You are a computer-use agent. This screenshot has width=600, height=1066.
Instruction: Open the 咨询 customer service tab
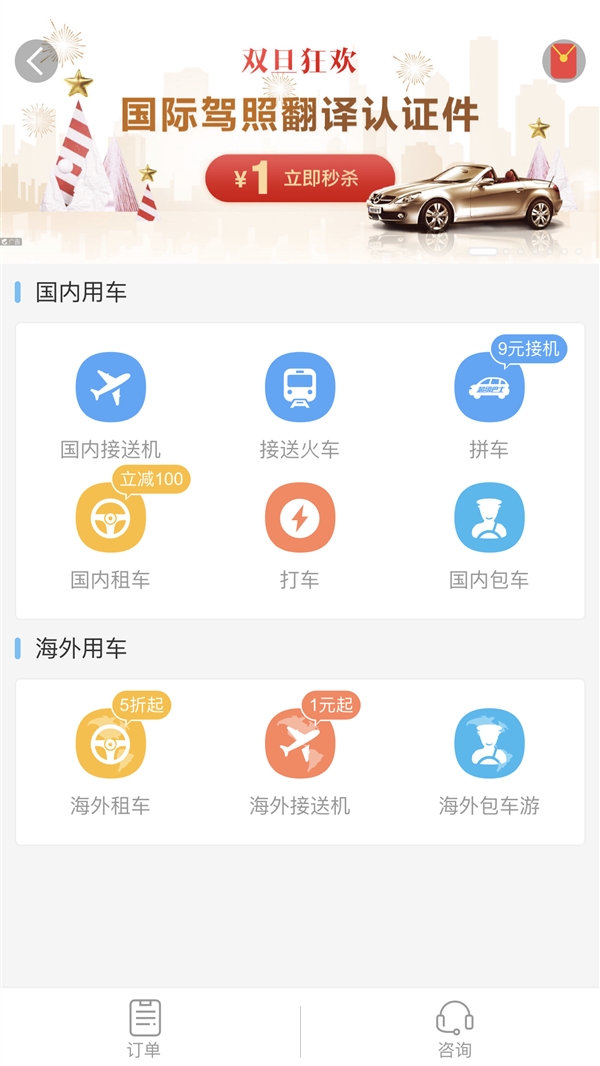(x=454, y=1028)
